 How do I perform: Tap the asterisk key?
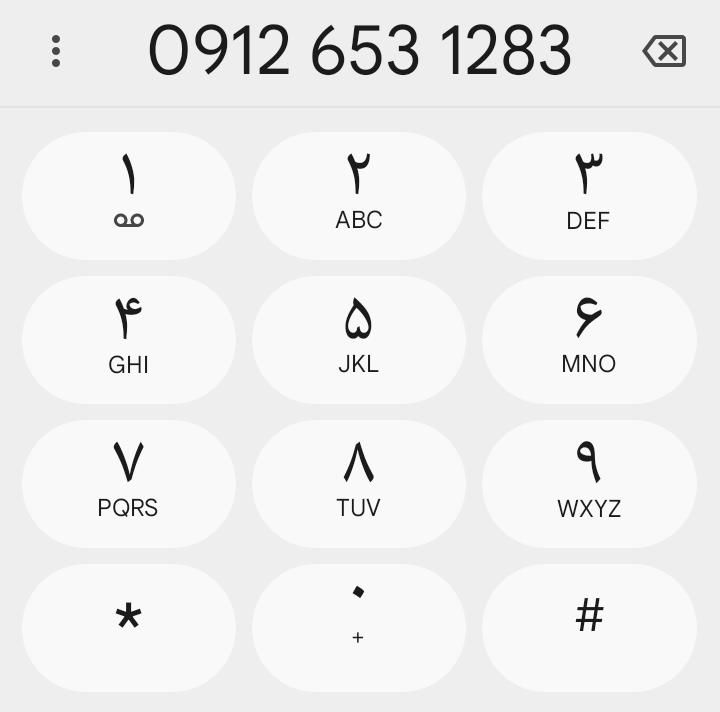pyautogui.click(x=129, y=628)
